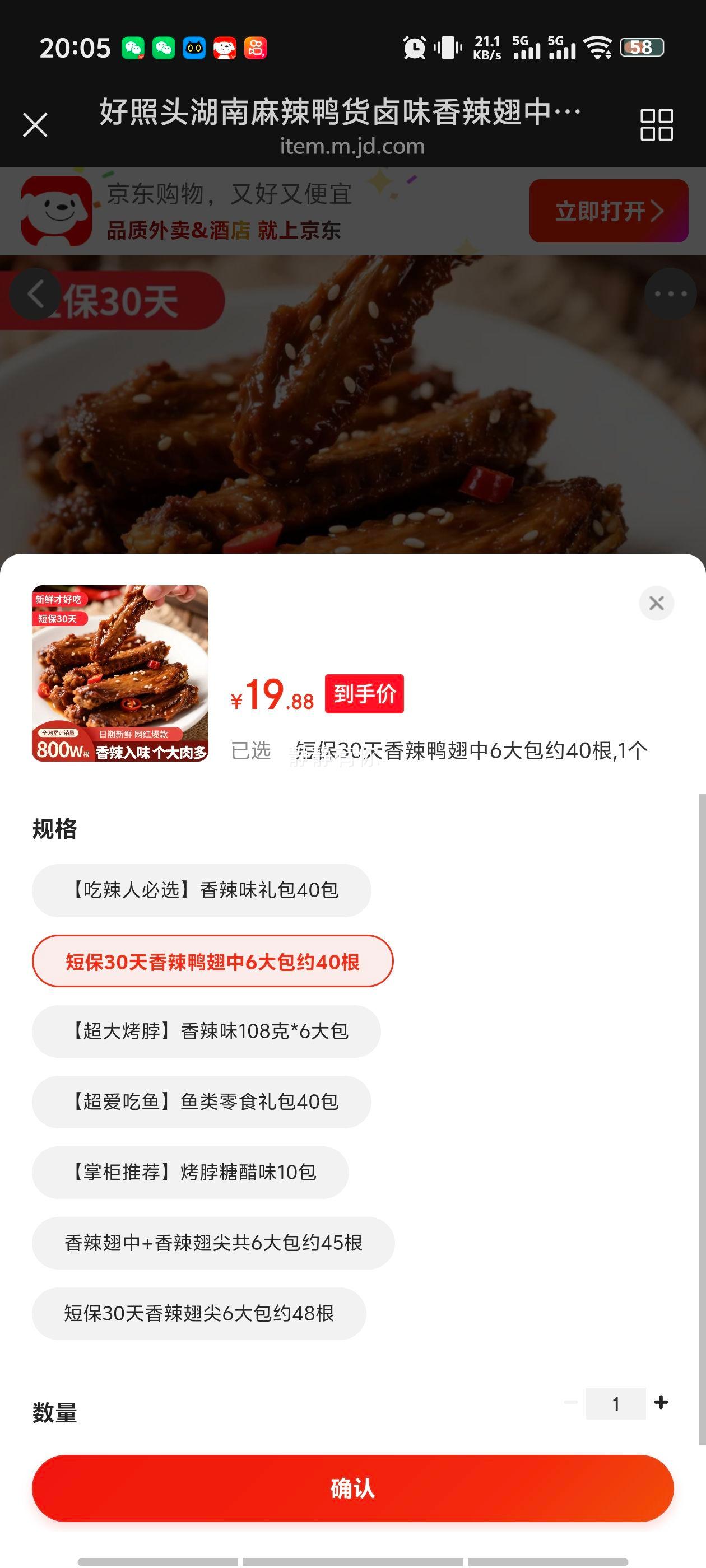706x1568 pixels.
Task: View the enlarged product thumbnail image
Action: (x=120, y=673)
